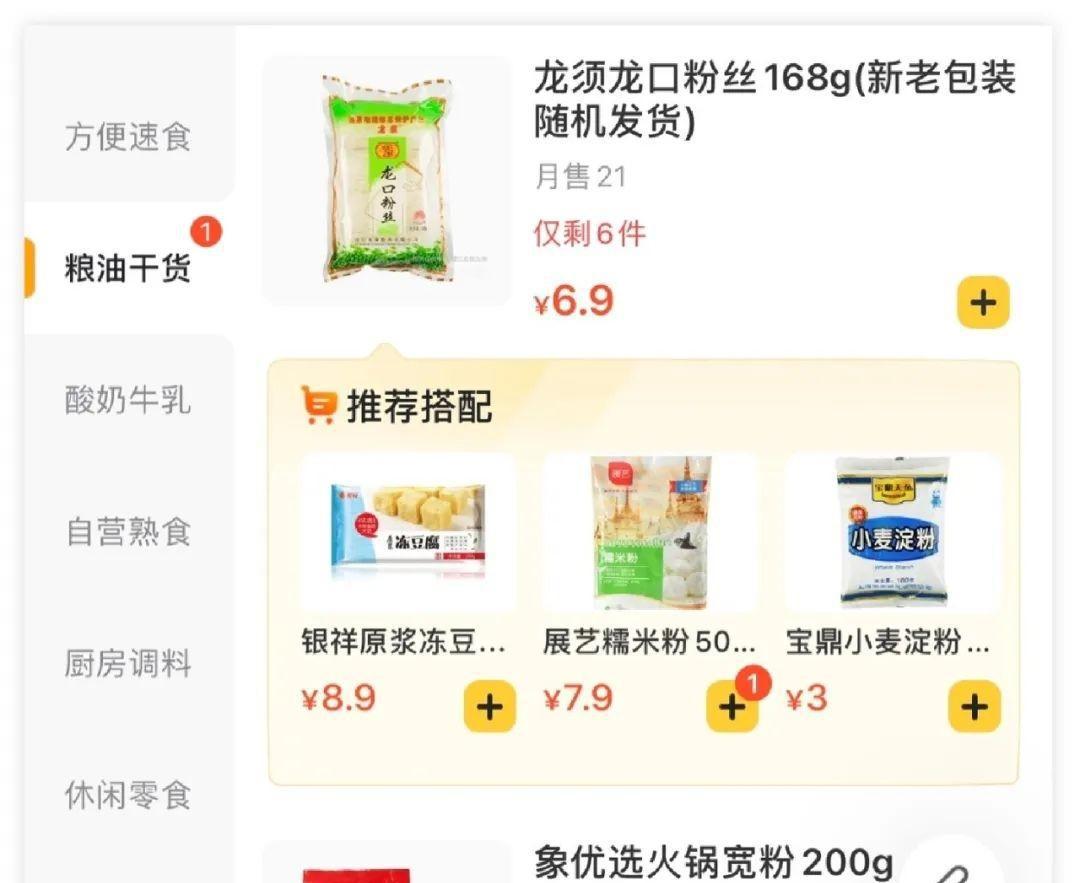Screen dimensions: 1080x883
Task: Add 宝鼎小麦淀粉 to cart
Action: coord(973,707)
